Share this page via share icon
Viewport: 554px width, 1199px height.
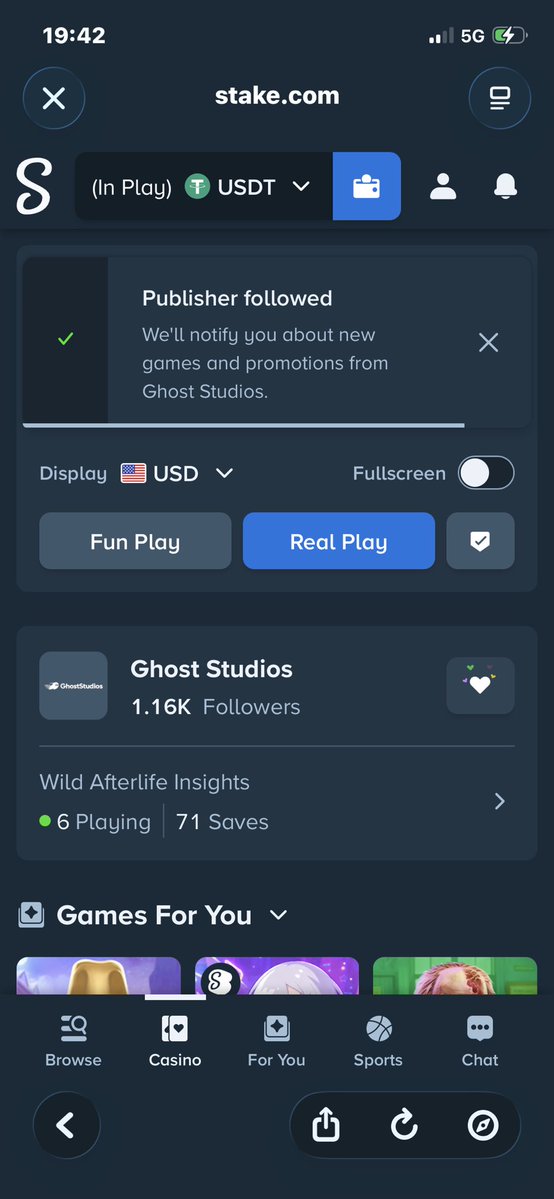pyautogui.click(x=326, y=1125)
